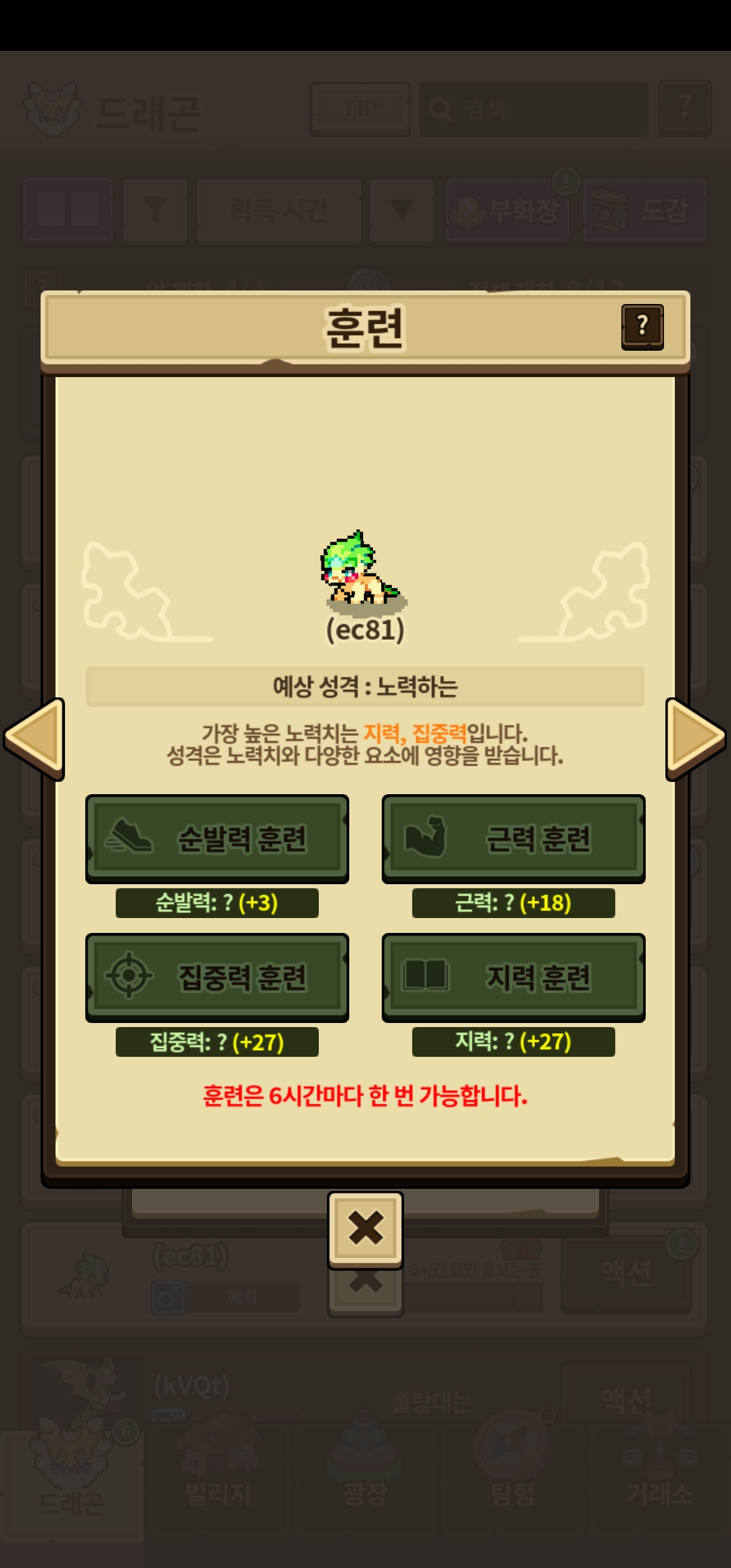731x1568 pixels.
Task: Go to the previous dragon with left arrow
Action: [35, 738]
